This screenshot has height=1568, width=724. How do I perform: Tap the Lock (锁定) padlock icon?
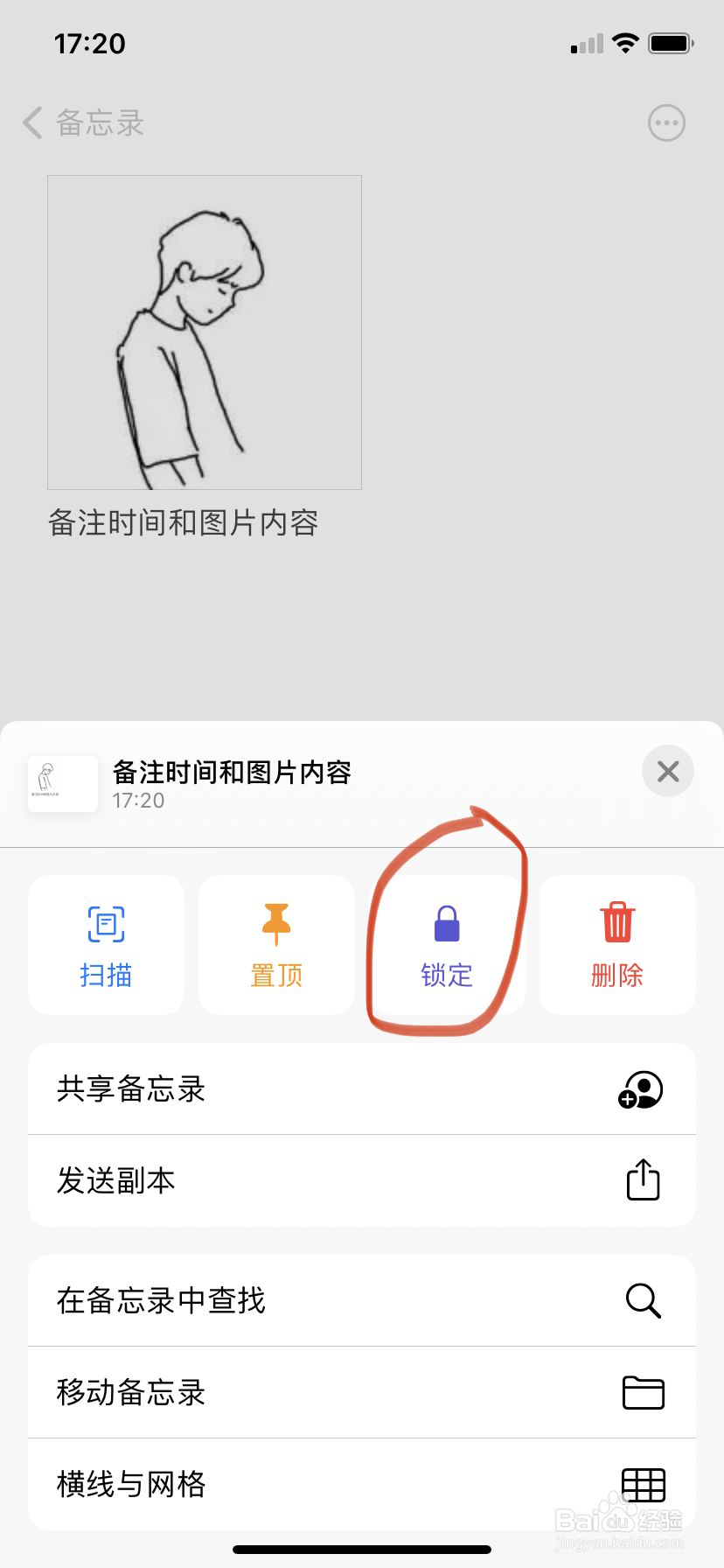click(x=447, y=921)
